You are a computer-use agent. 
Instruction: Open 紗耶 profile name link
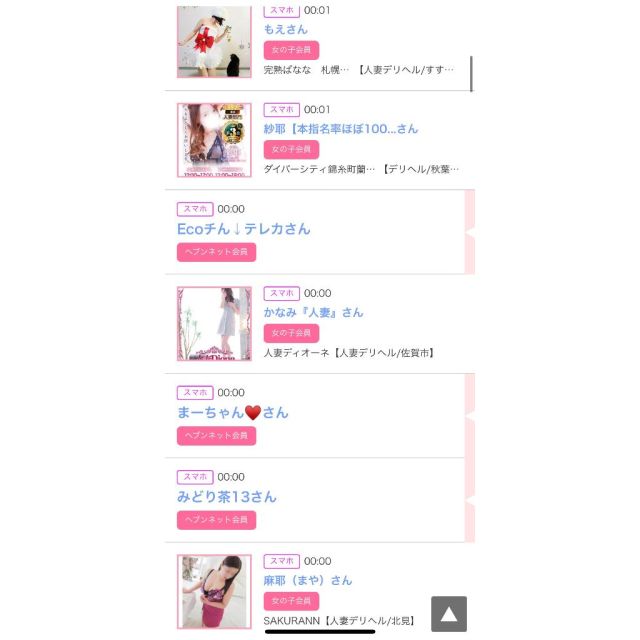[340, 129]
